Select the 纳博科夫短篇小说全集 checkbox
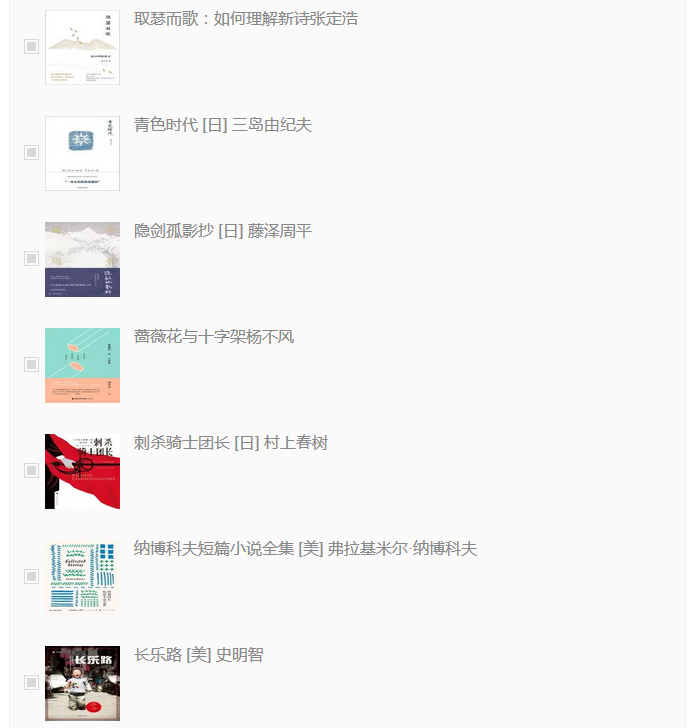The image size is (697, 728). tap(31, 577)
